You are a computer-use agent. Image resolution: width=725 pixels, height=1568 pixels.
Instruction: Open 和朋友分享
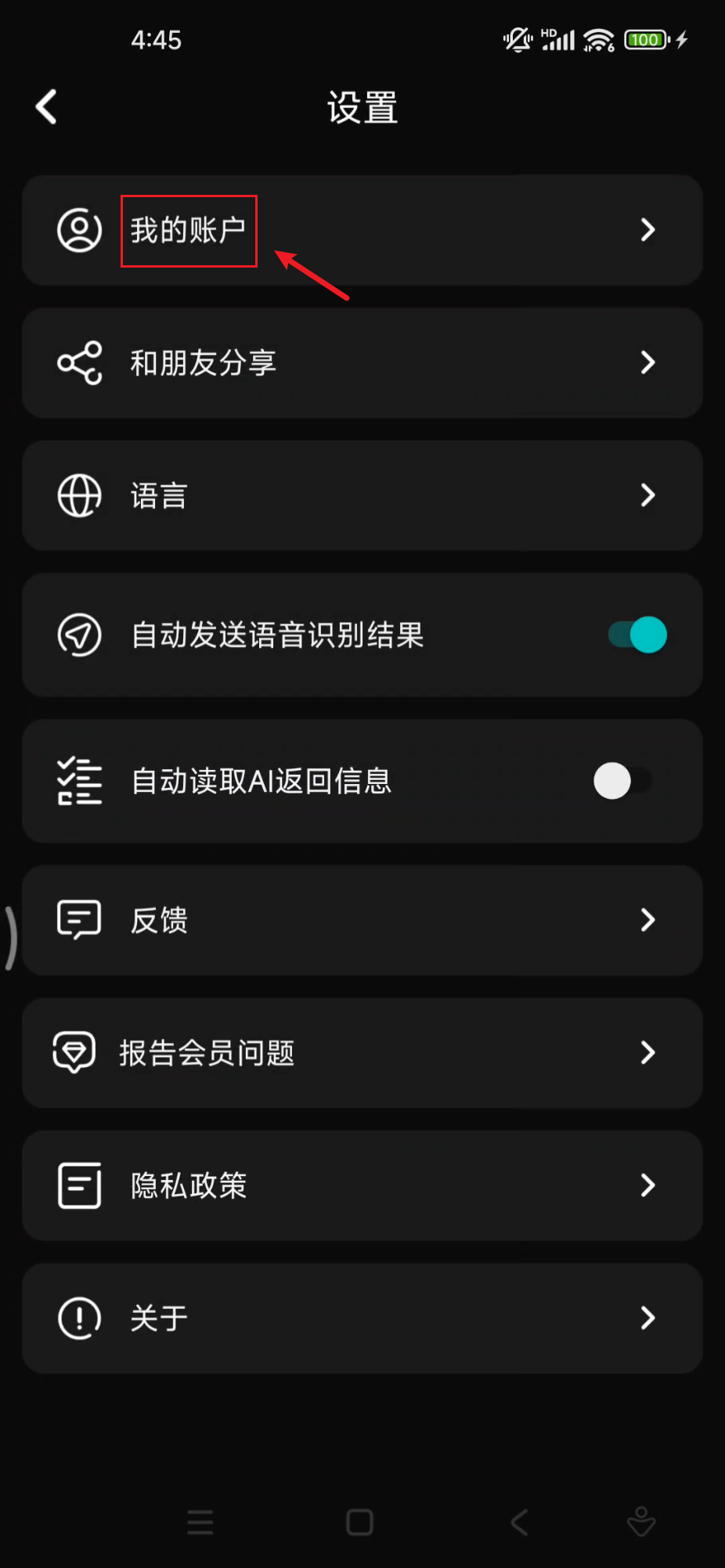click(362, 362)
